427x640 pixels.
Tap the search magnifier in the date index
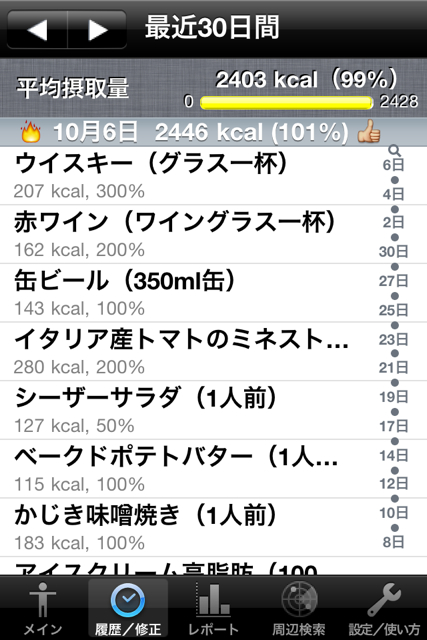click(394, 151)
